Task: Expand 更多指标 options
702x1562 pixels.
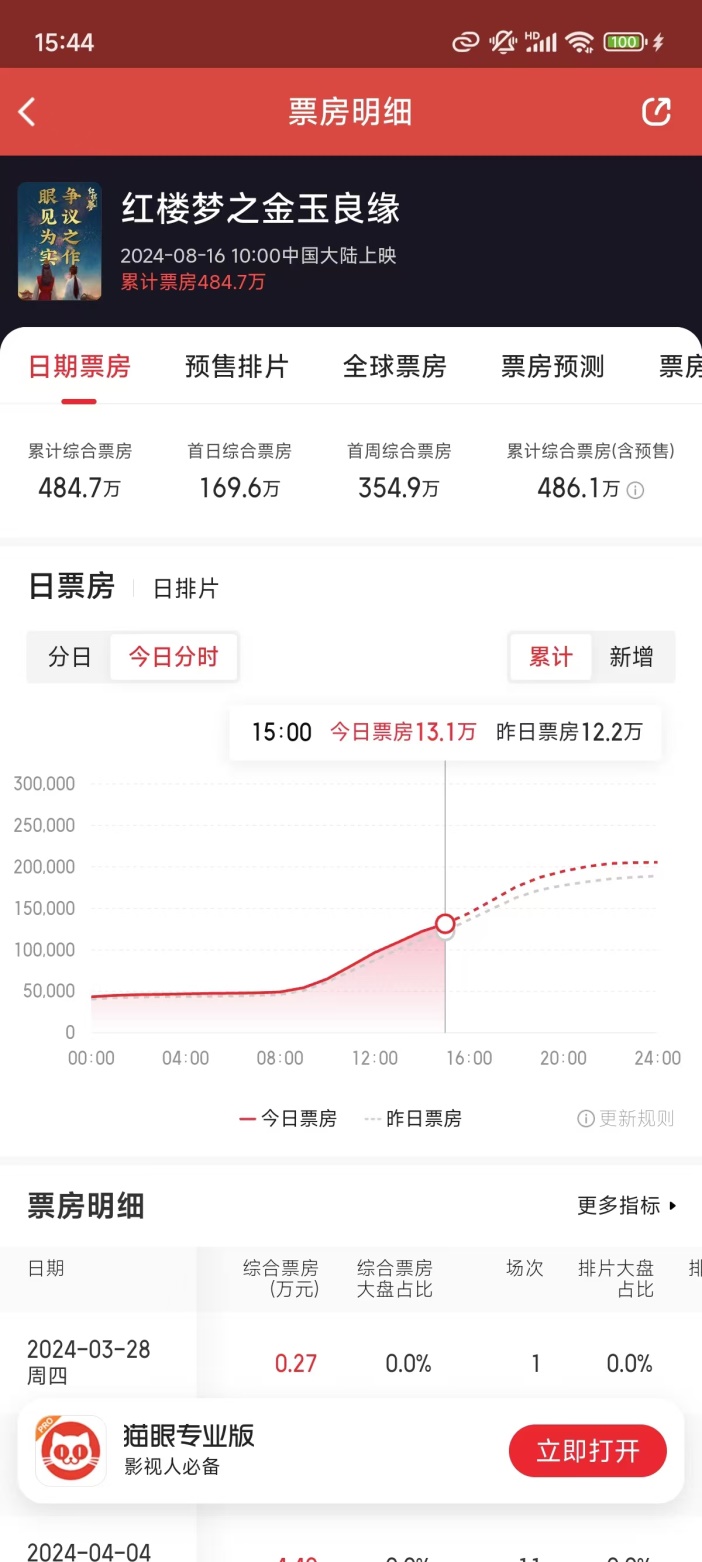Action: coord(627,1206)
